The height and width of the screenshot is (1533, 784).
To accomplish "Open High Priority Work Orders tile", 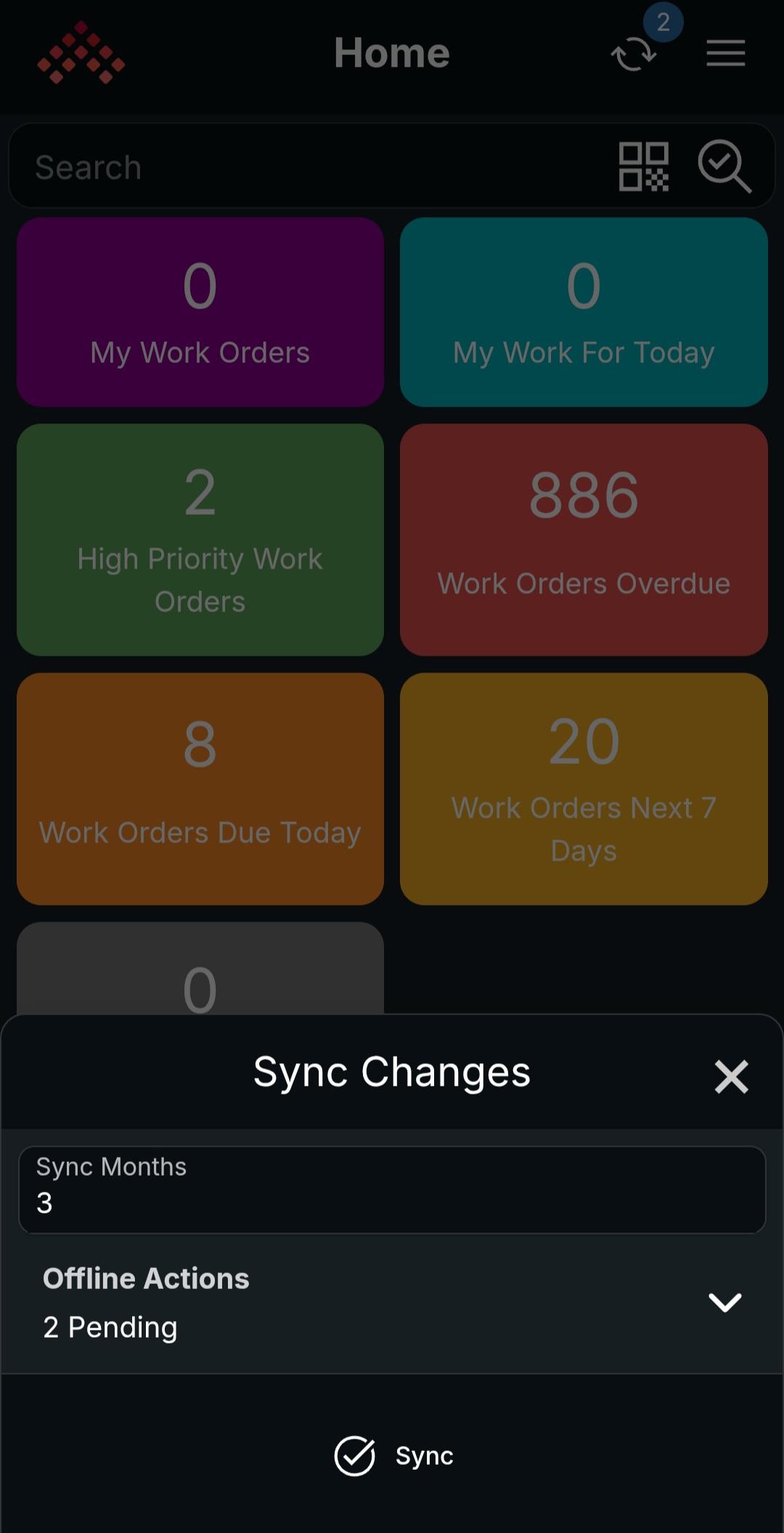I will coord(200,540).
